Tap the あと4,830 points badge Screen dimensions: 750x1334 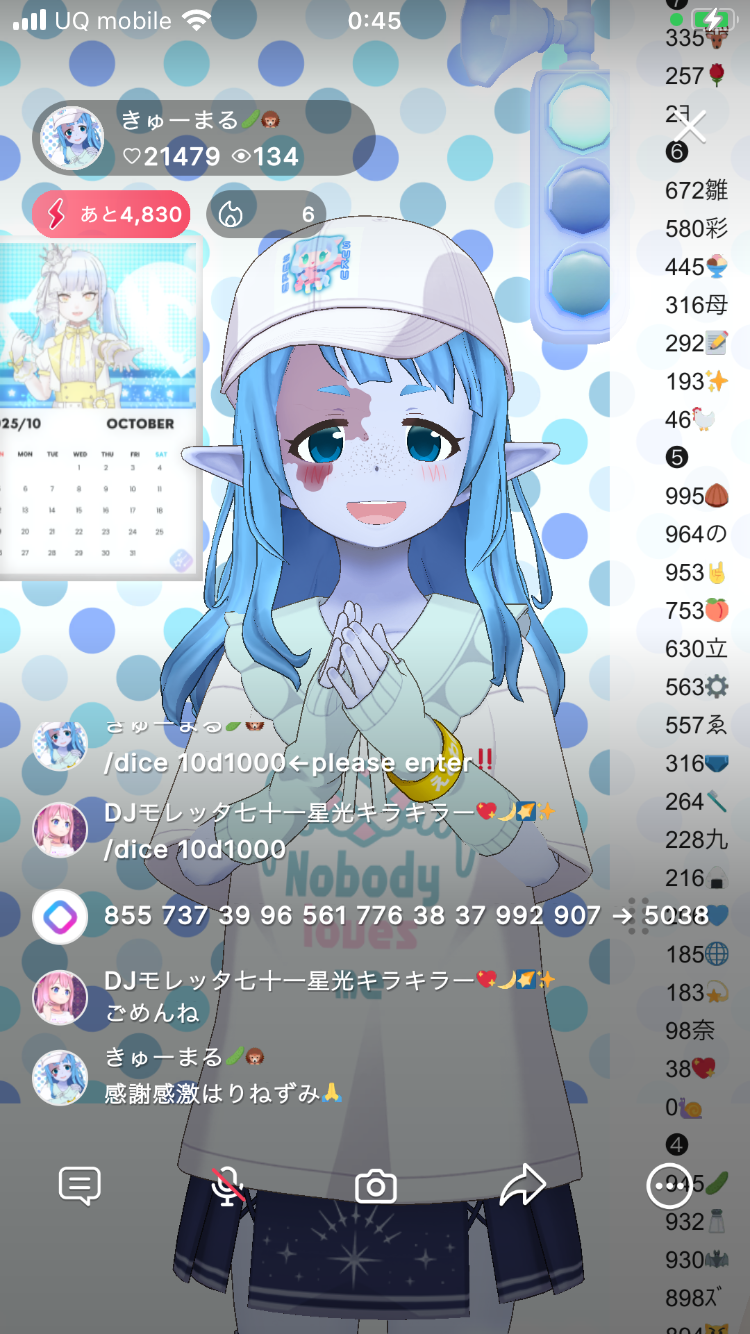(x=111, y=214)
